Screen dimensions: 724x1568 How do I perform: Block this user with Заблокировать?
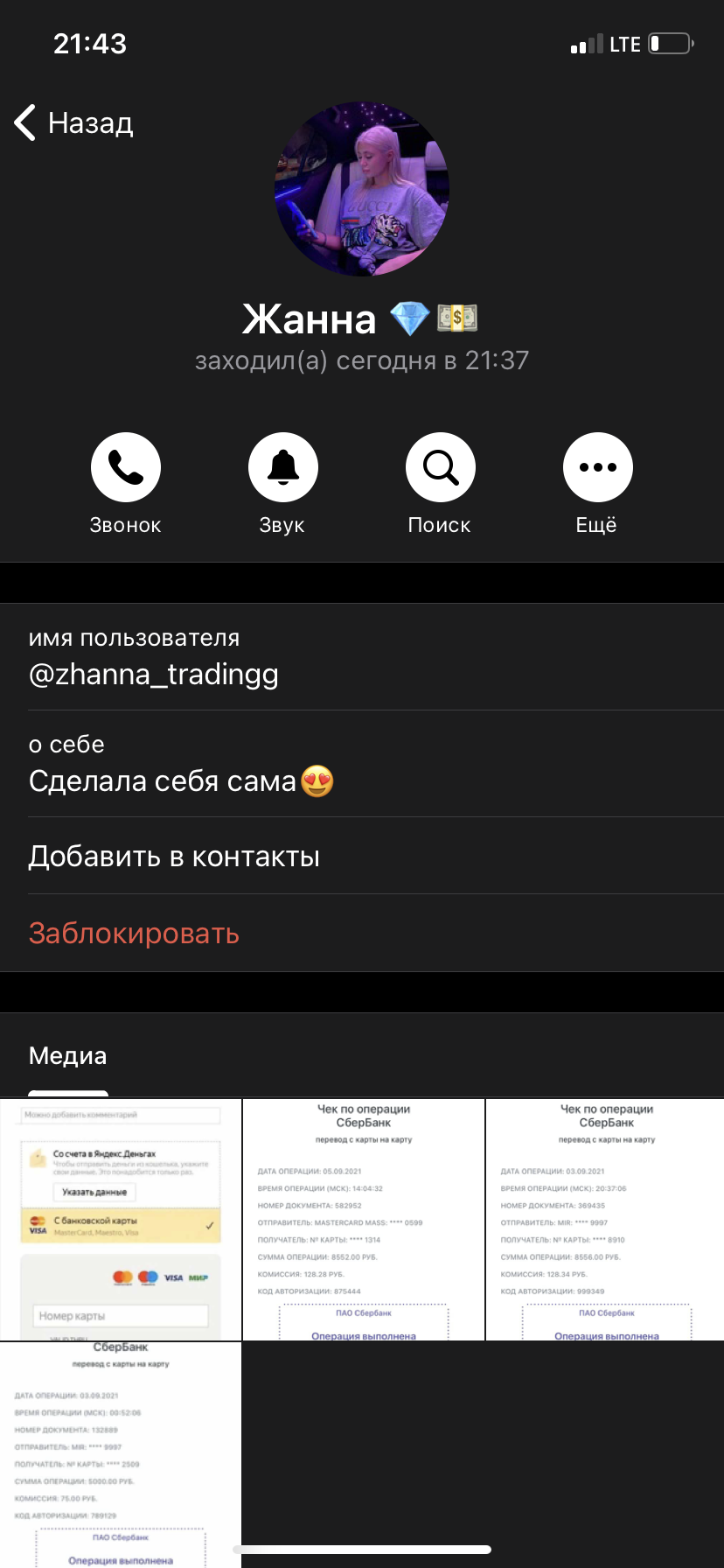[x=362, y=933]
